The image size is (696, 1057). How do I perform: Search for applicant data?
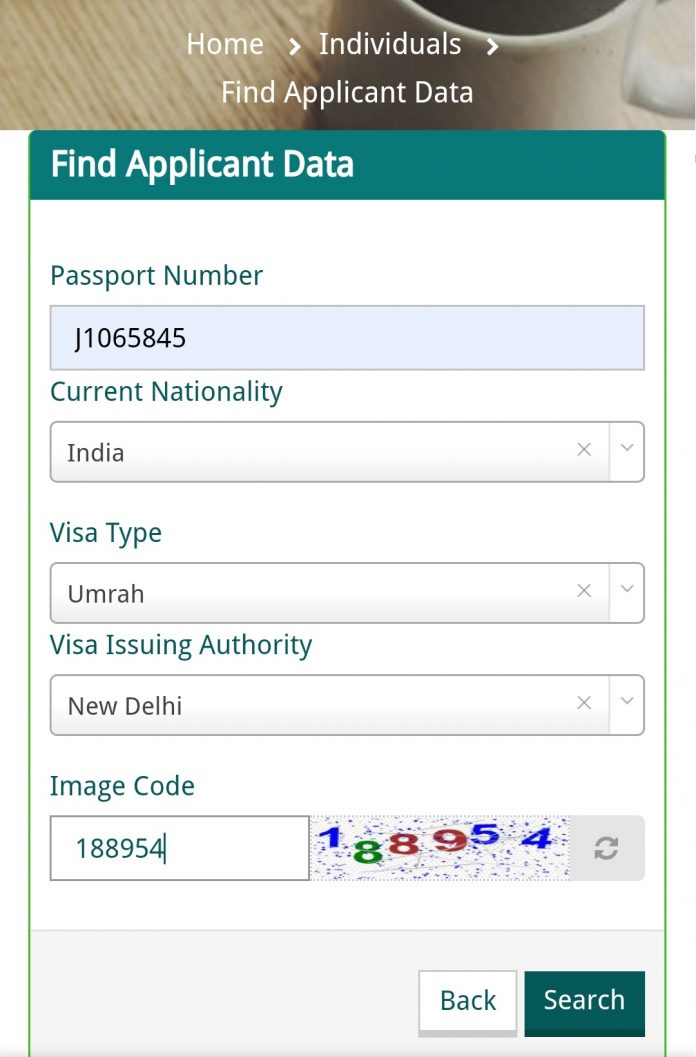pyautogui.click(x=584, y=1001)
